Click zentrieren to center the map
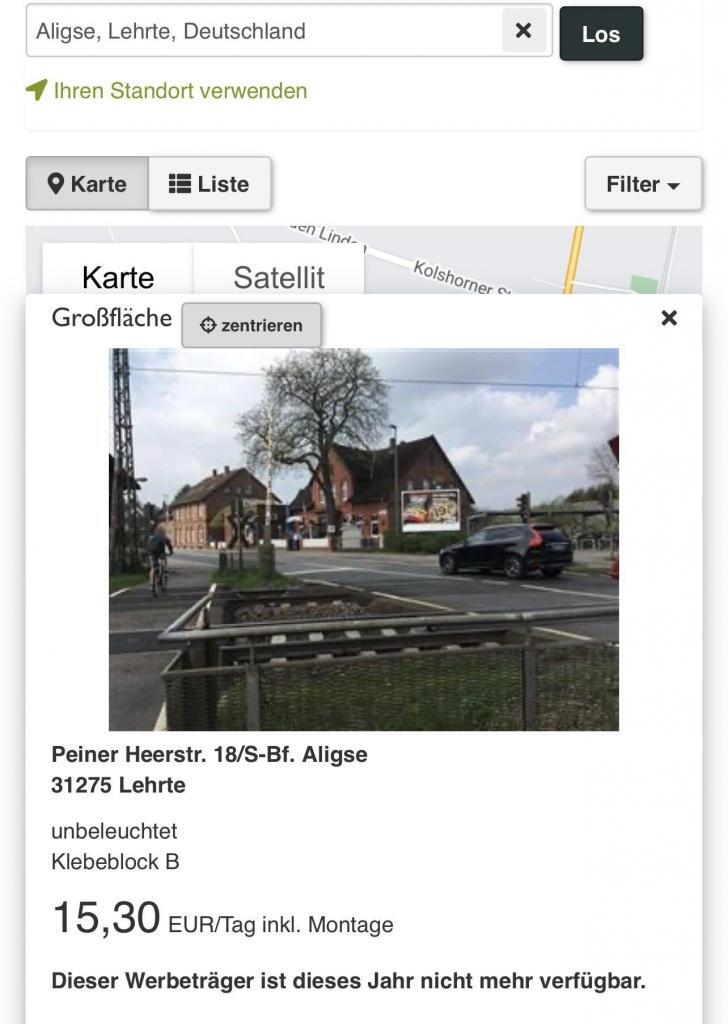Image resolution: width=728 pixels, height=1024 pixels. pyautogui.click(x=252, y=325)
